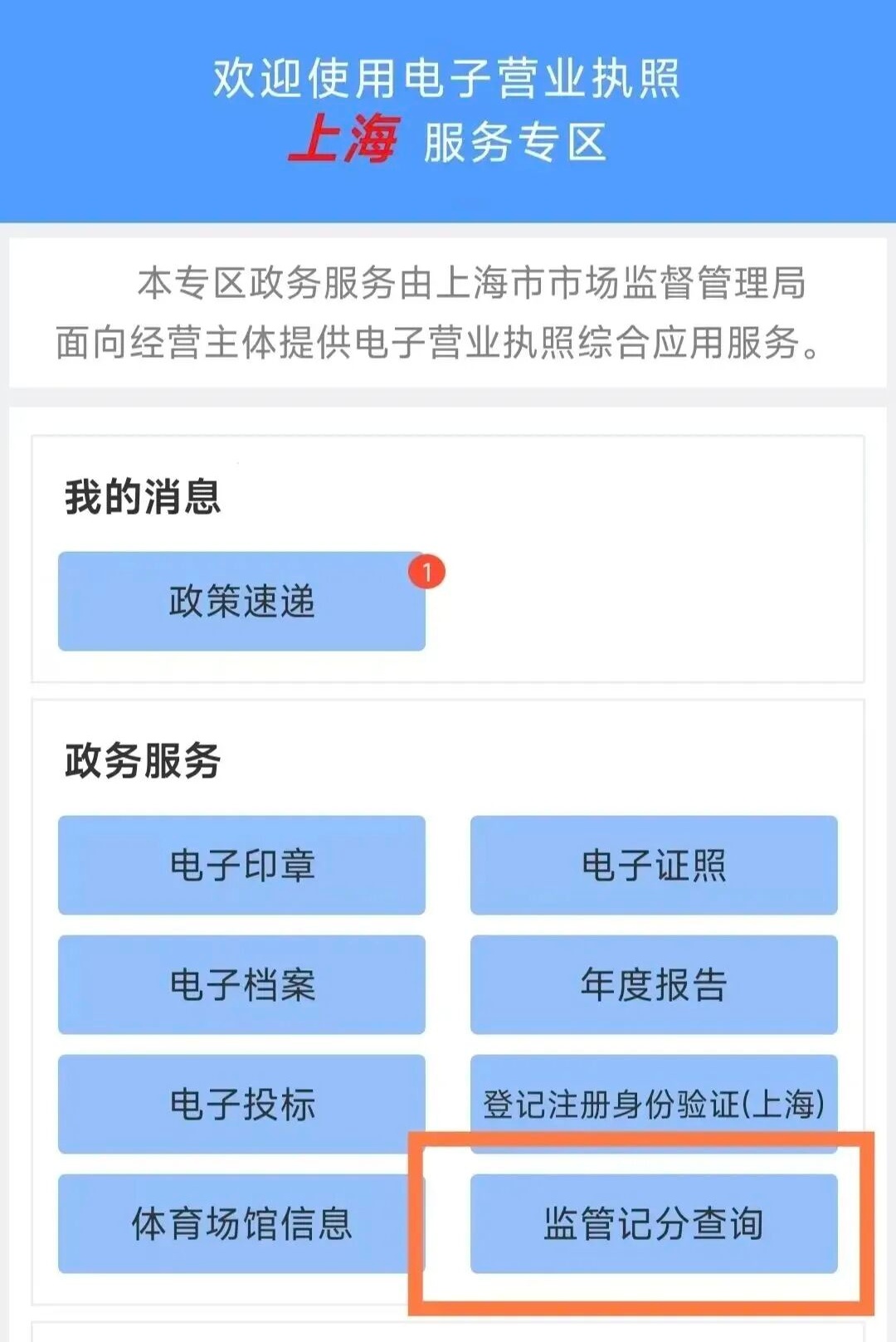
Task: Tap the 监管记分查询 button
Action: click(654, 1223)
